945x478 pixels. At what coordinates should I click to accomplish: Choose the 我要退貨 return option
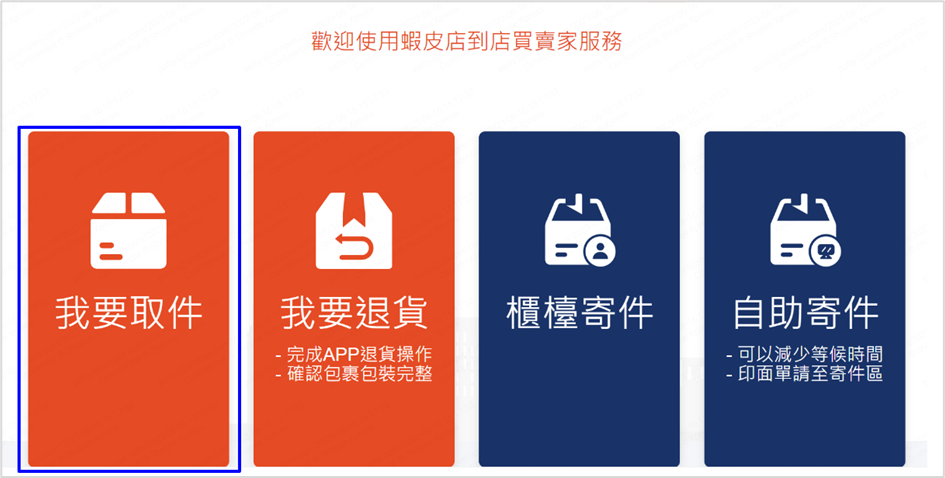pyautogui.click(x=354, y=299)
